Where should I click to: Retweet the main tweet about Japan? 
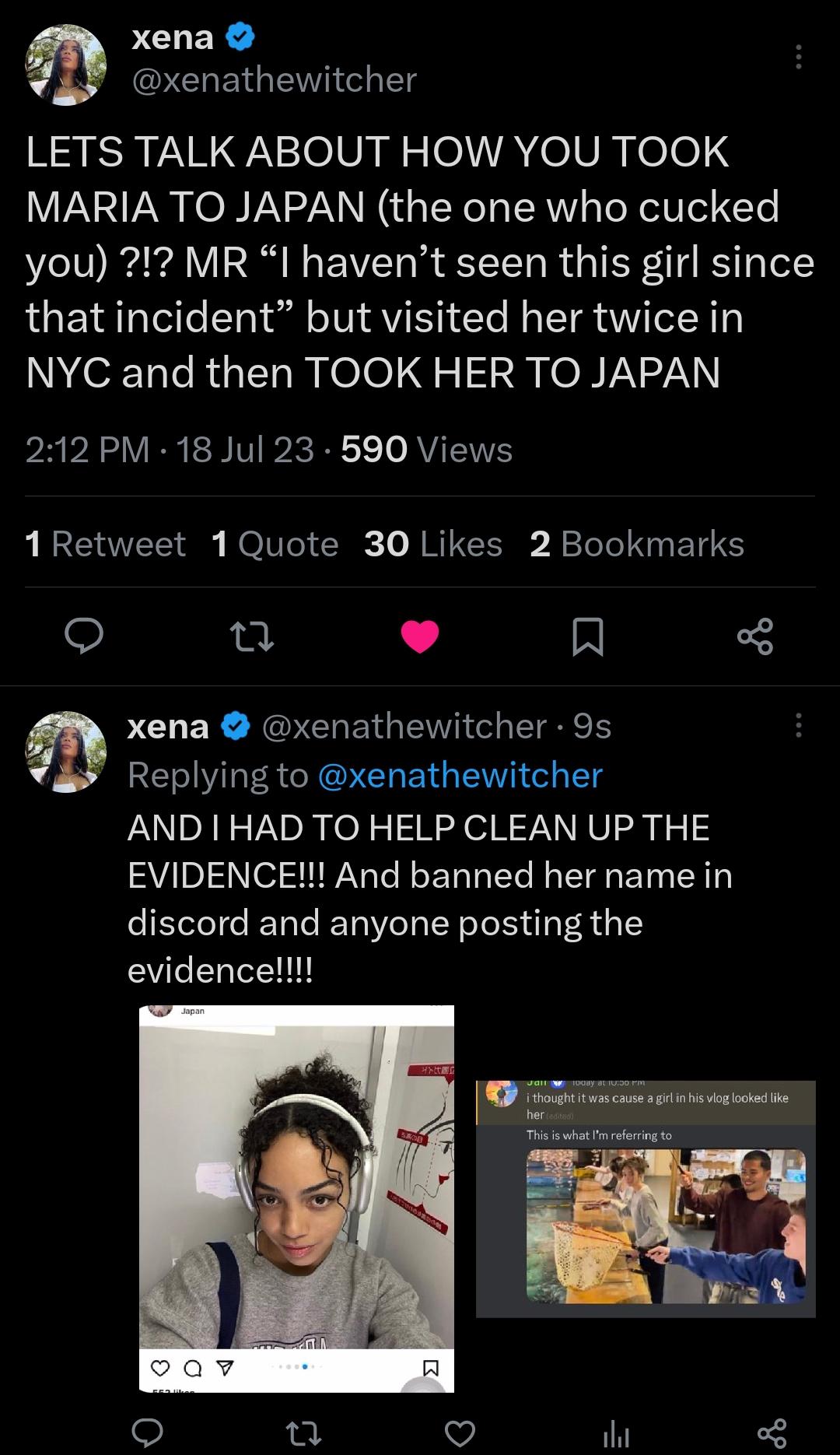pos(253,636)
